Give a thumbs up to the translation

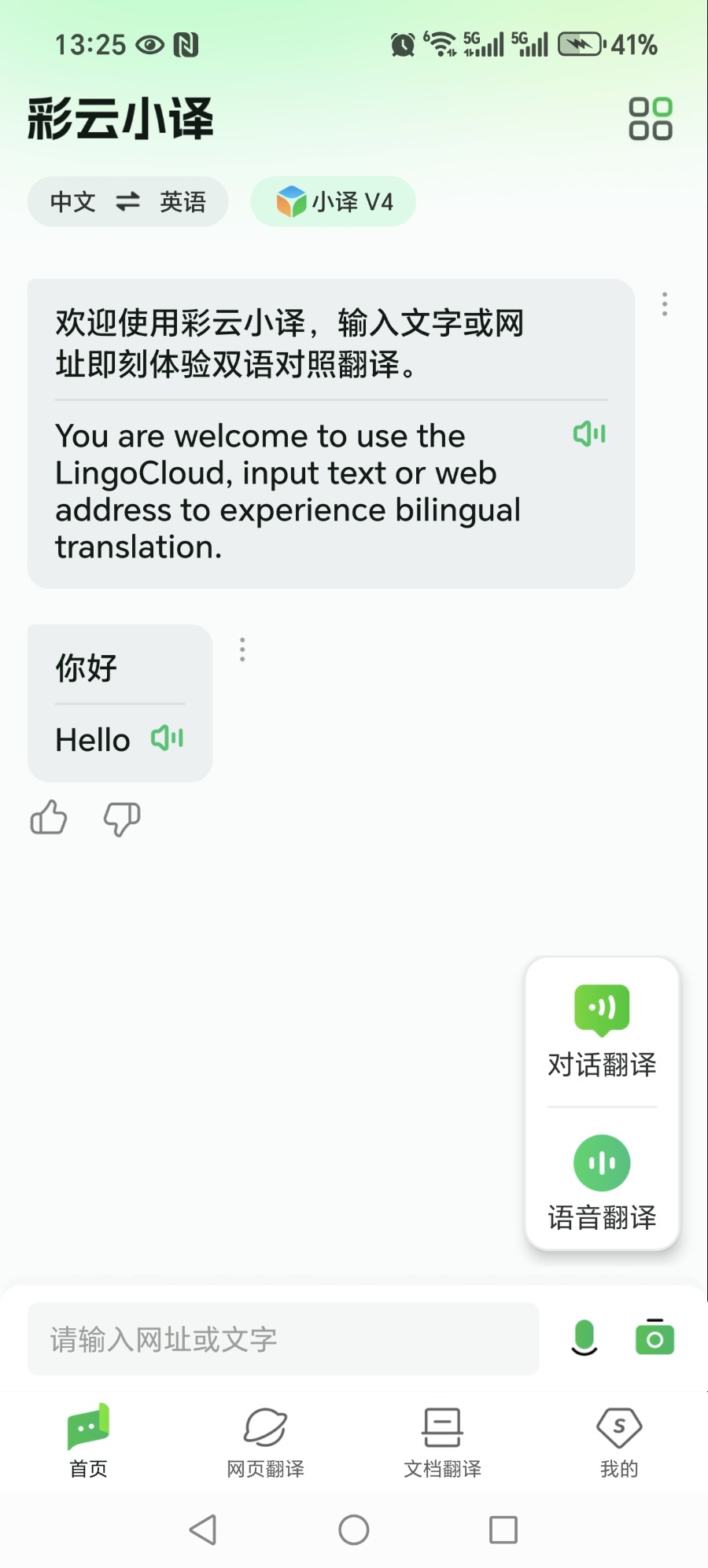pyautogui.click(x=49, y=818)
